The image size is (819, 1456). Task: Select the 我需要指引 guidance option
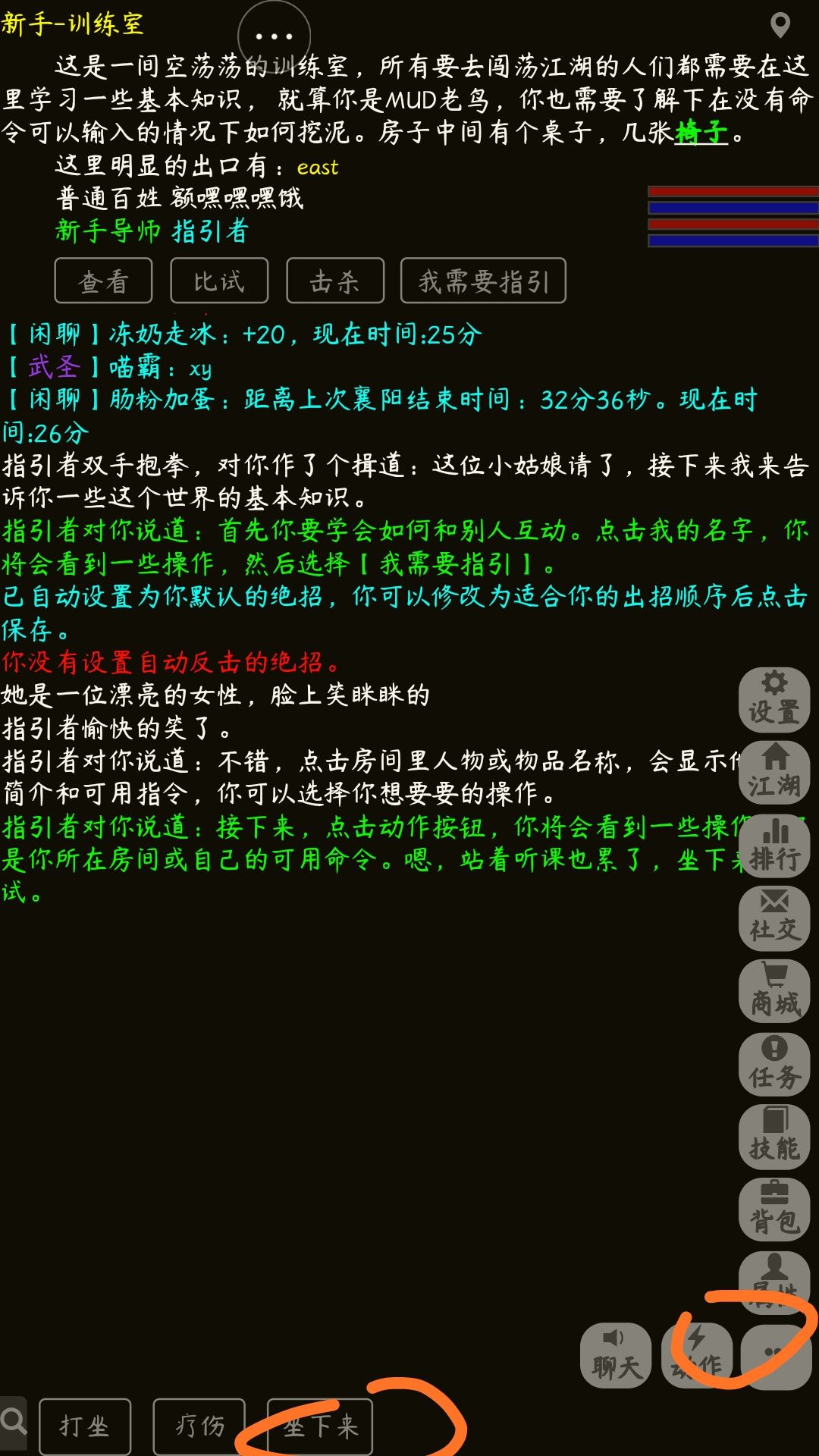[x=483, y=280]
